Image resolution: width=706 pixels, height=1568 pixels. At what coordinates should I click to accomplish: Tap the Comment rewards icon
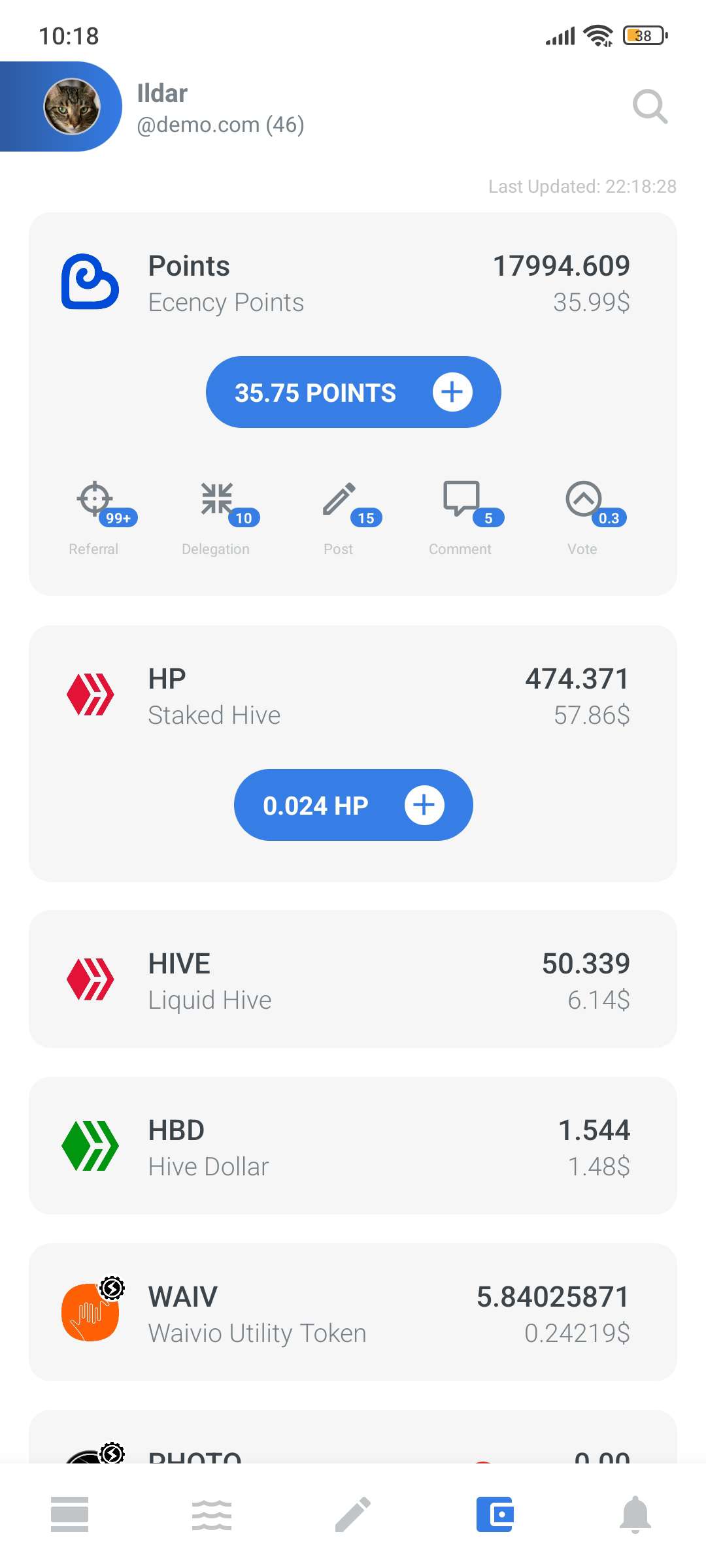(x=460, y=500)
